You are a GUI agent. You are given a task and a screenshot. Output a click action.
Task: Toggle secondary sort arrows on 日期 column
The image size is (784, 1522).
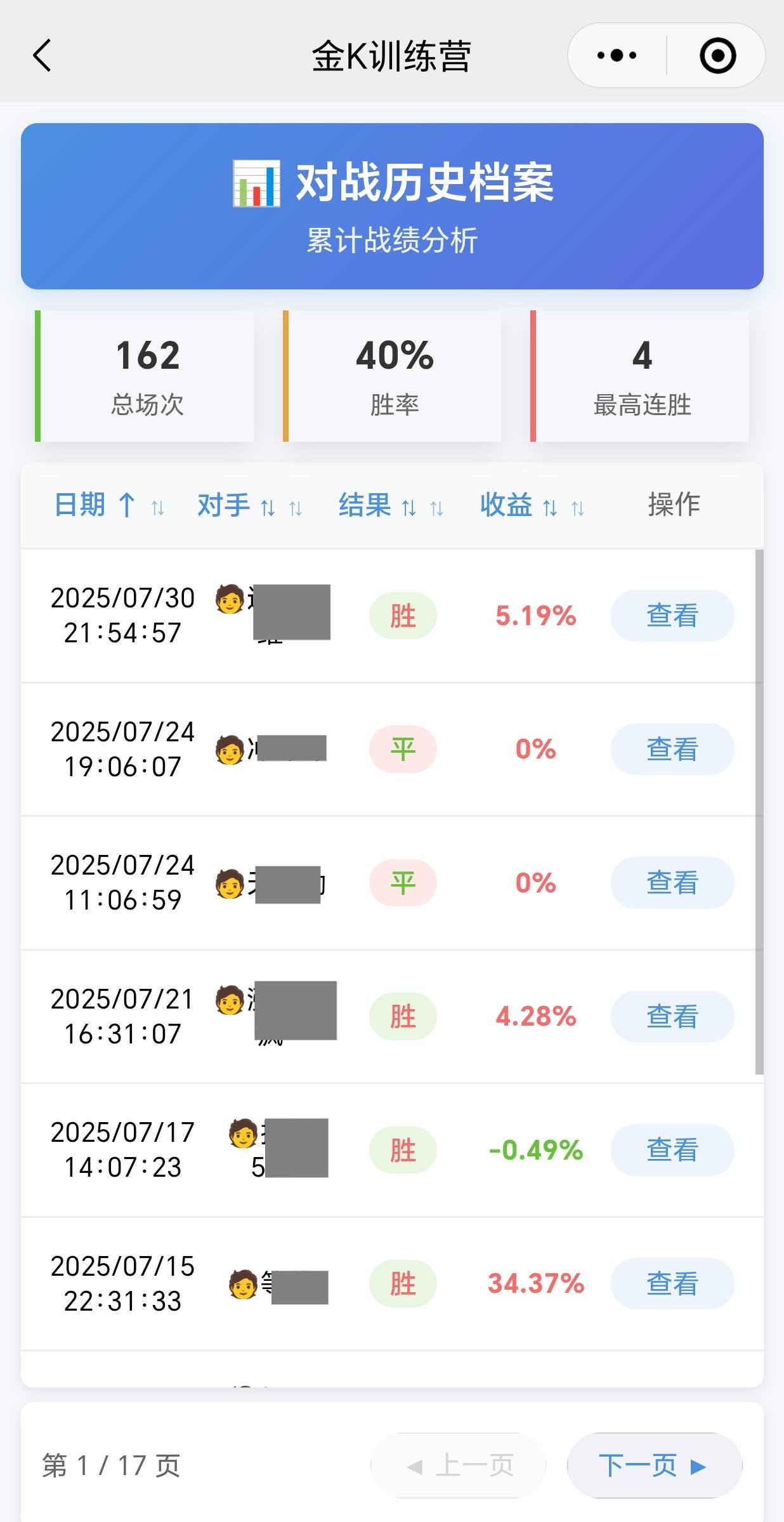coord(159,508)
